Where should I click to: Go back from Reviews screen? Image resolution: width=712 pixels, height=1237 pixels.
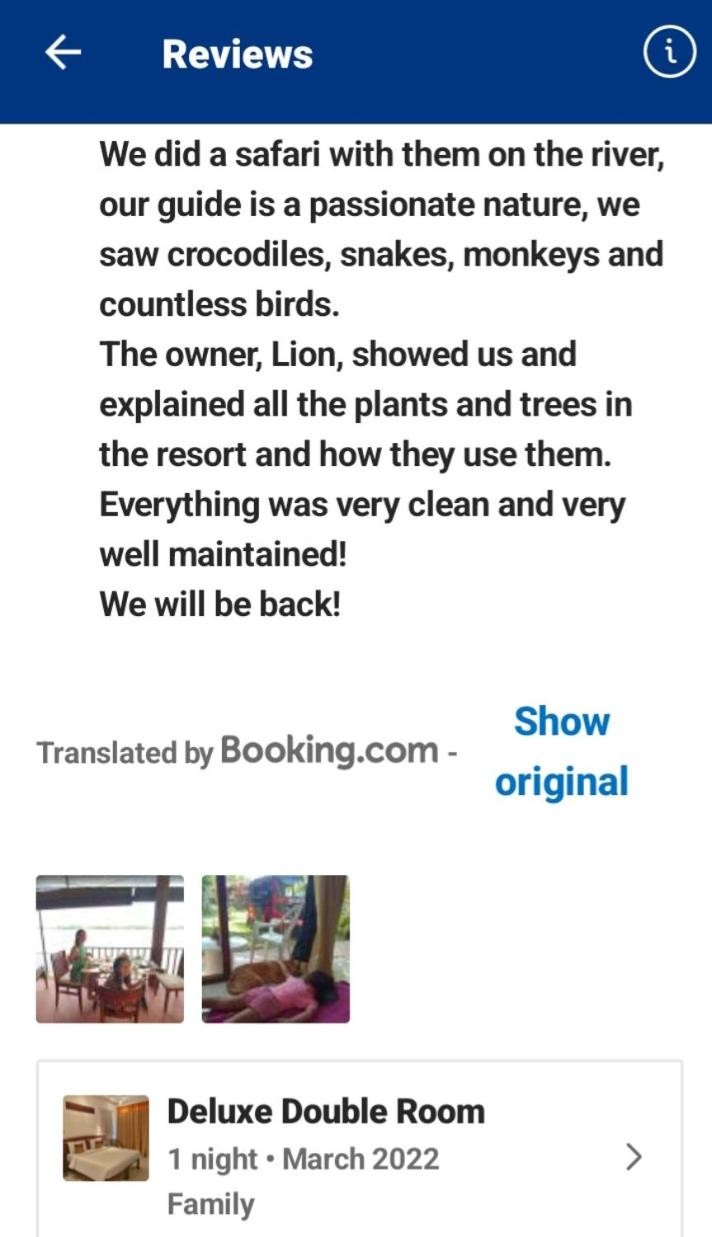point(63,54)
